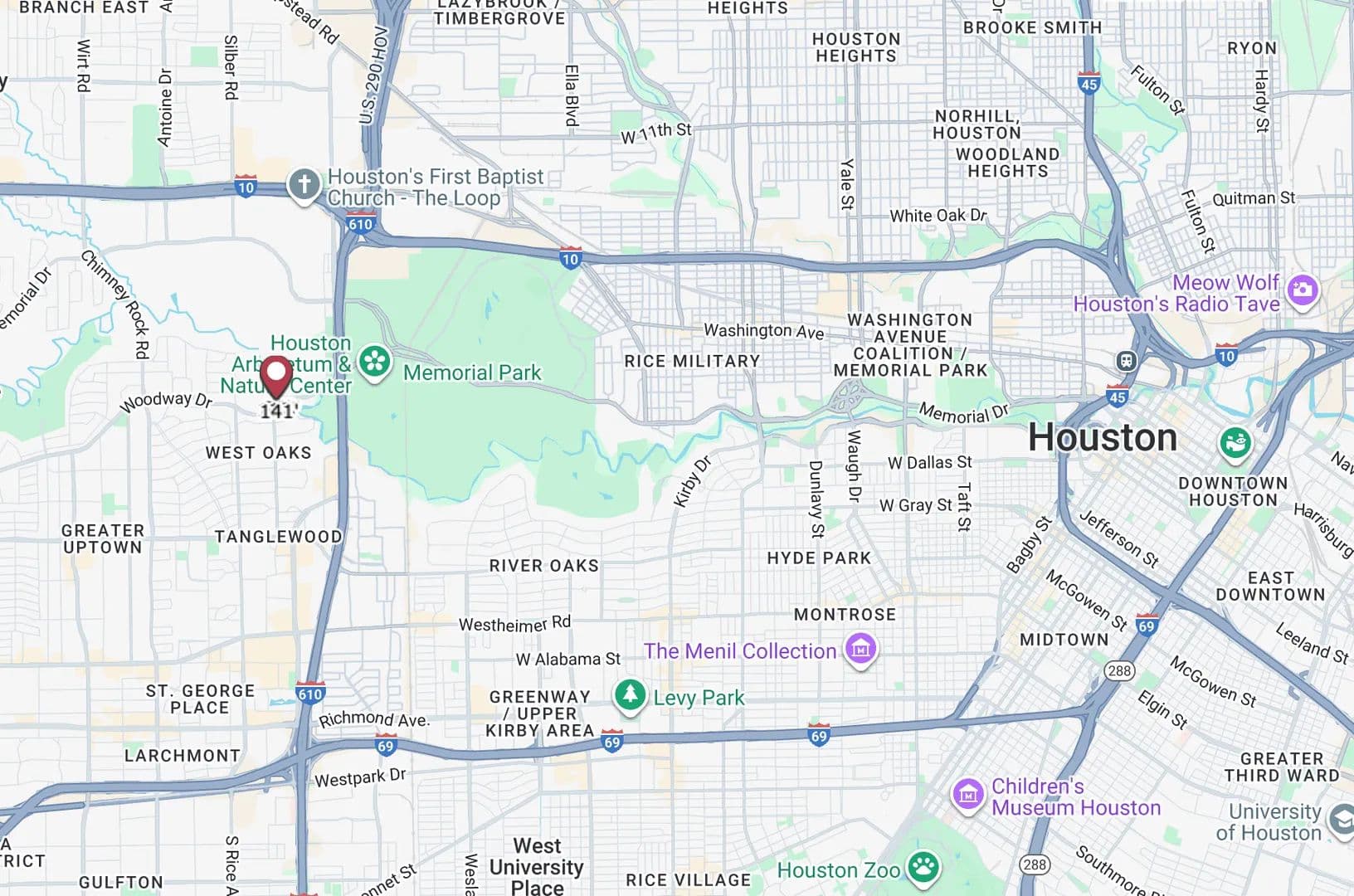Viewport: 1354px width, 896px height.
Task: Open the Children's Museum Houston marker
Action: tap(967, 796)
